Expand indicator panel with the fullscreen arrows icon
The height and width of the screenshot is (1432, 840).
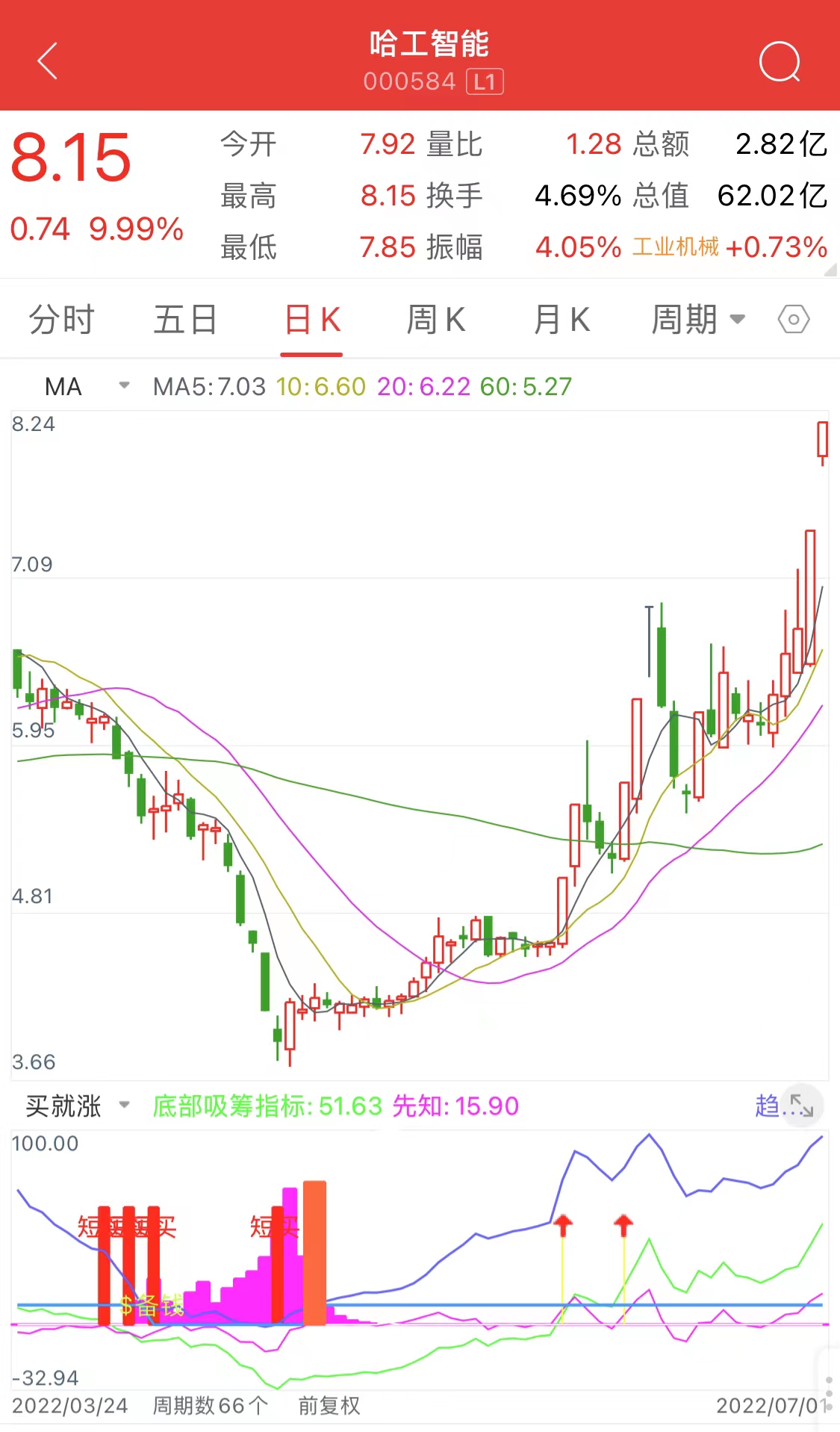tap(803, 1106)
